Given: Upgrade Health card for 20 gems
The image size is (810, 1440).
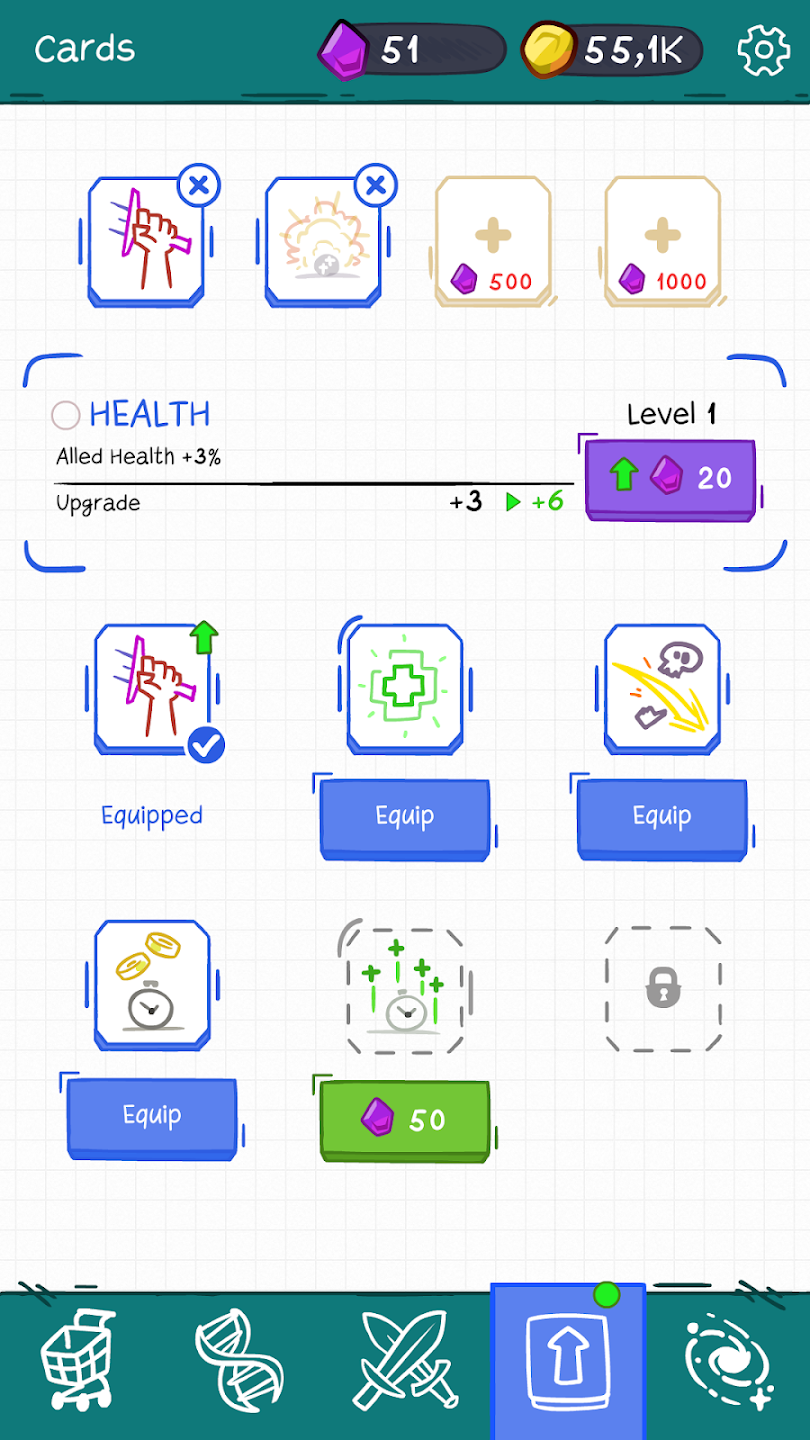Looking at the screenshot, I should point(670,479).
